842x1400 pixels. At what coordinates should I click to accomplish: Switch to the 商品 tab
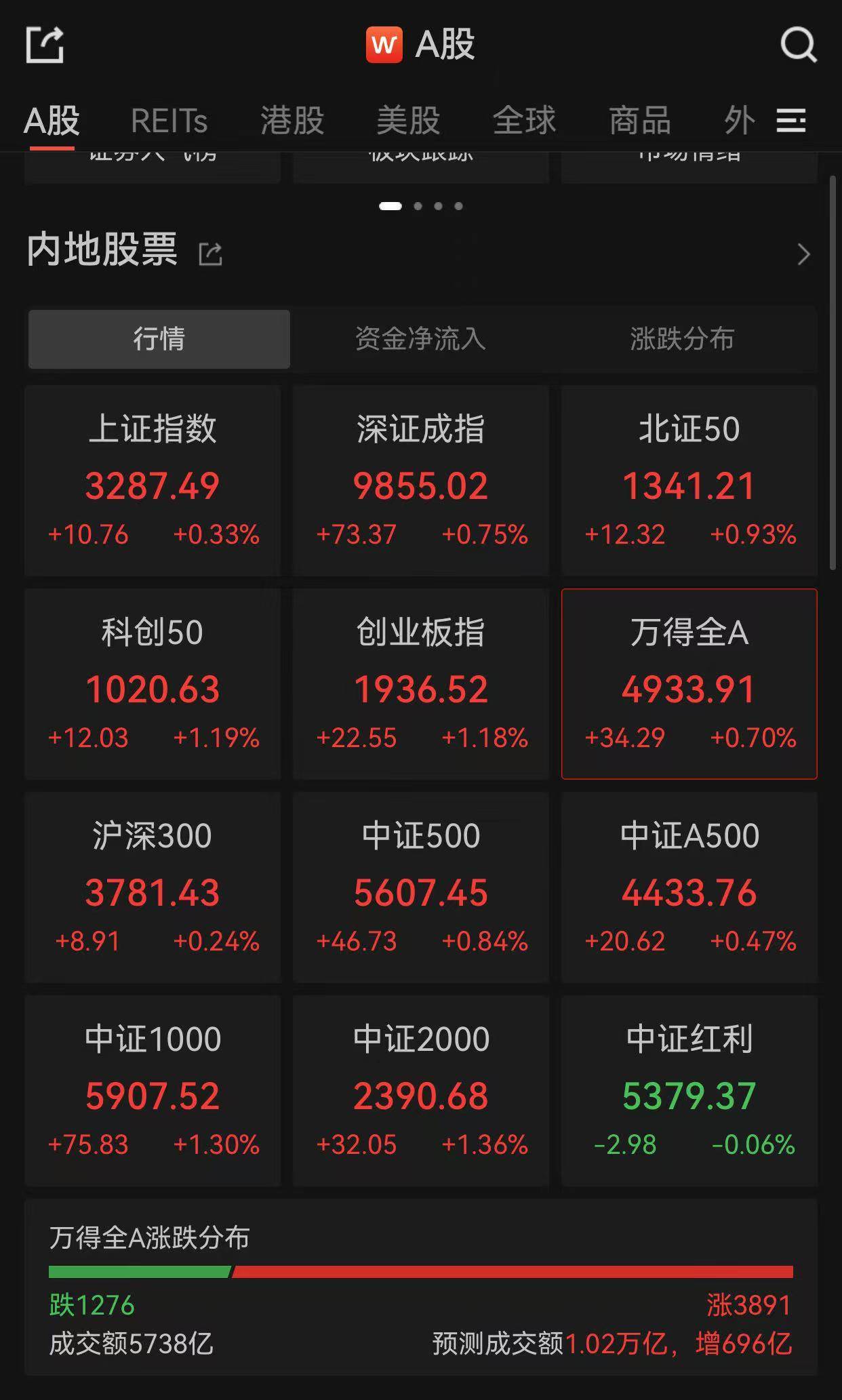[x=641, y=121]
